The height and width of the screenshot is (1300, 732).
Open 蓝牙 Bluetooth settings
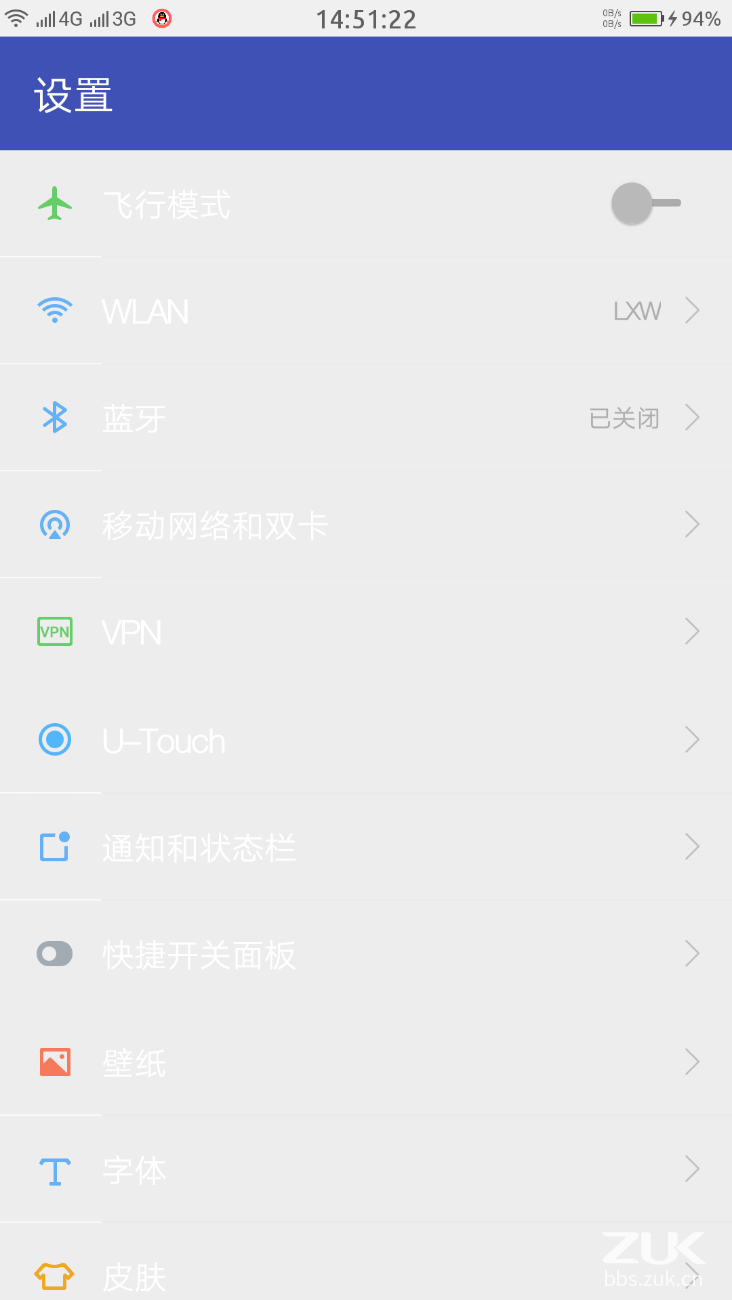click(x=366, y=418)
